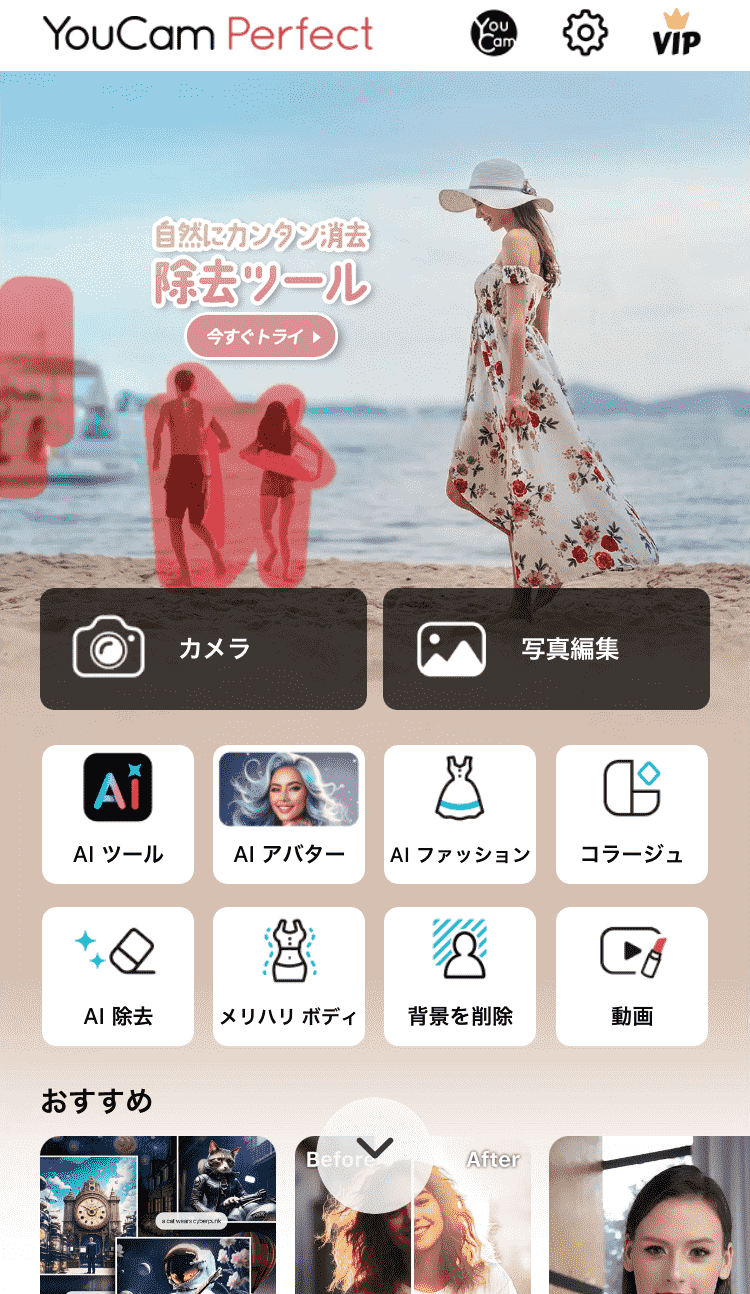Launch the カメラ camera
The height and width of the screenshot is (1294, 750).
(x=203, y=649)
